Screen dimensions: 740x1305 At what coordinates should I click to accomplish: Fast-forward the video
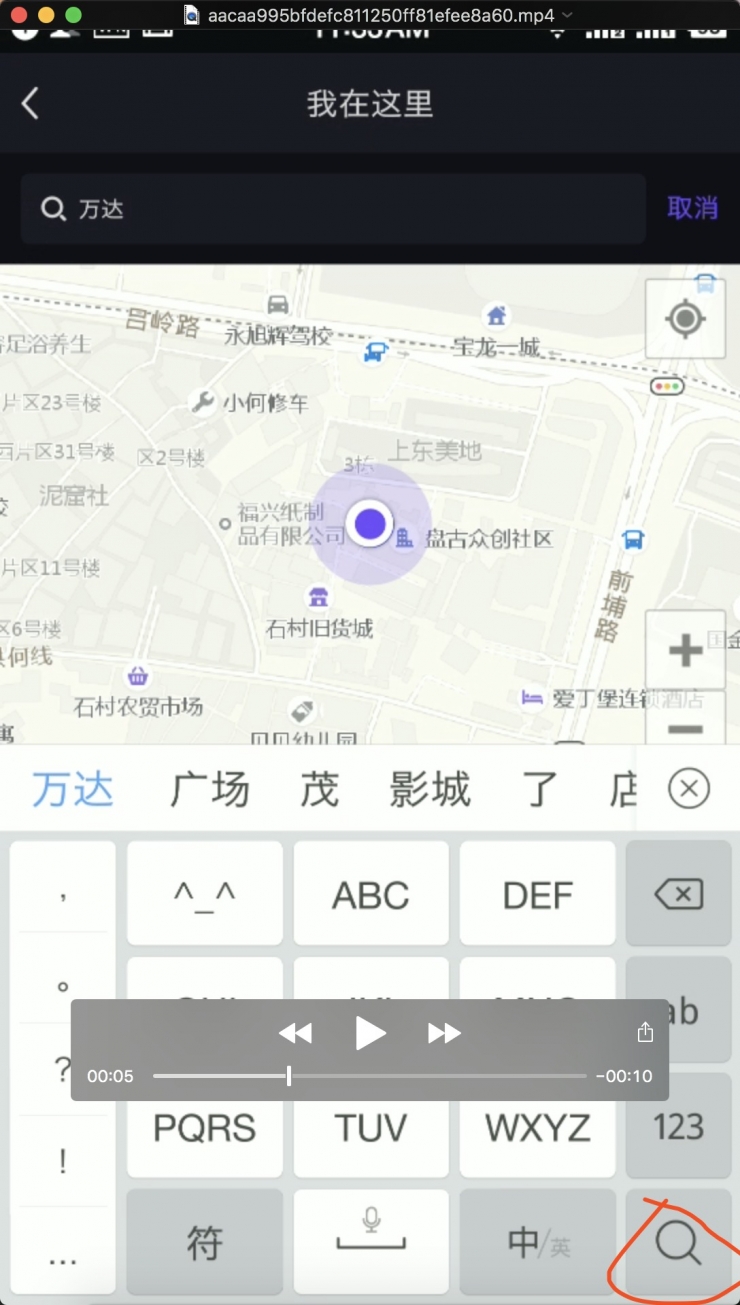tap(444, 1033)
